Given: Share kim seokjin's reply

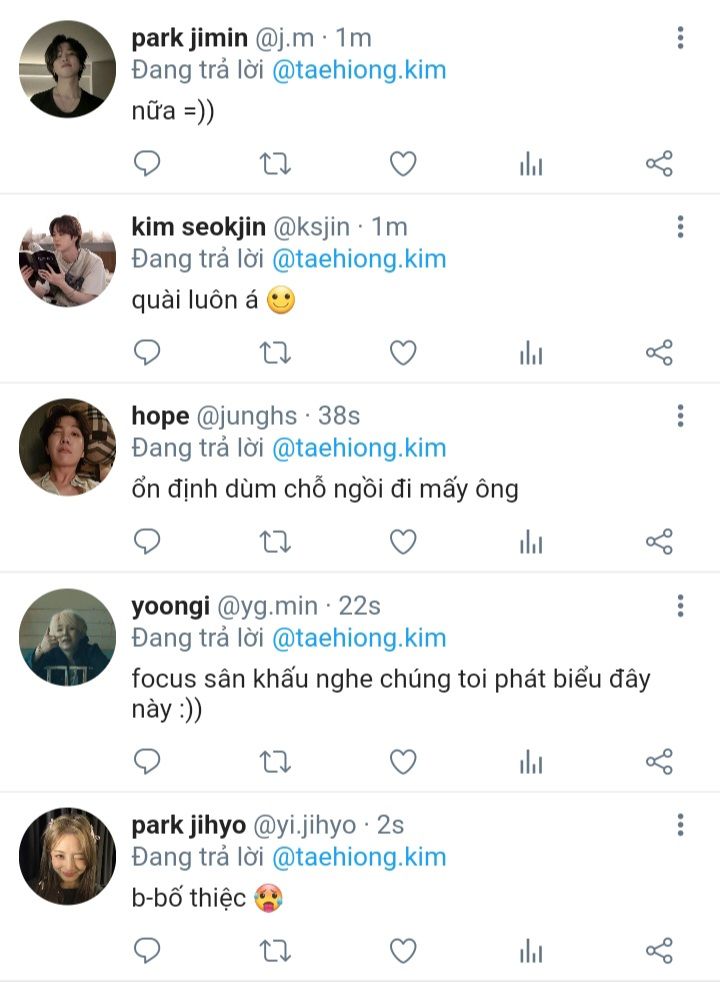Looking at the screenshot, I should [x=659, y=352].
